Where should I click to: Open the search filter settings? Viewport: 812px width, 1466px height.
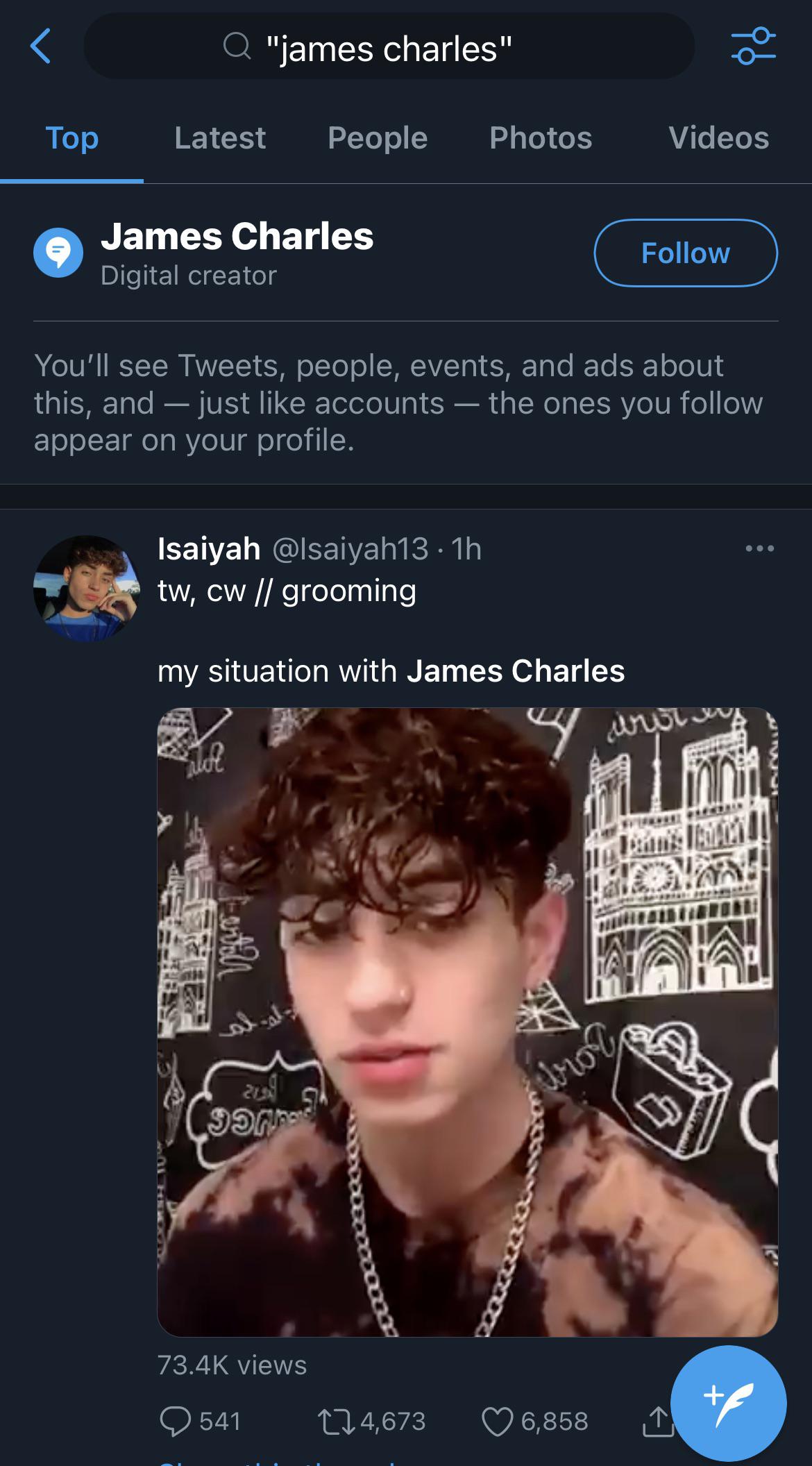coord(753,47)
